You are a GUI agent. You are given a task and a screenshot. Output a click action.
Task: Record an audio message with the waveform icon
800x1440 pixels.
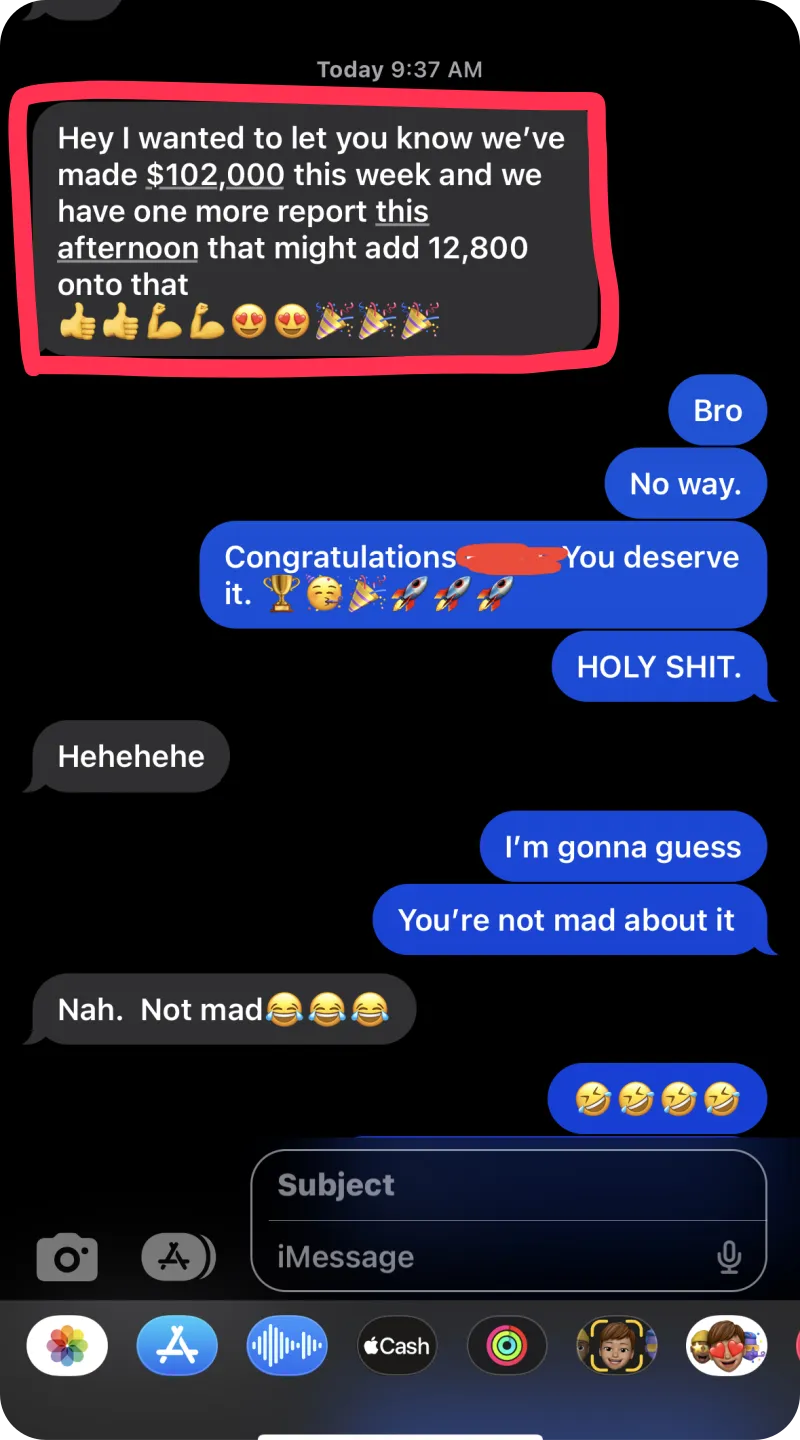point(287,1346)
